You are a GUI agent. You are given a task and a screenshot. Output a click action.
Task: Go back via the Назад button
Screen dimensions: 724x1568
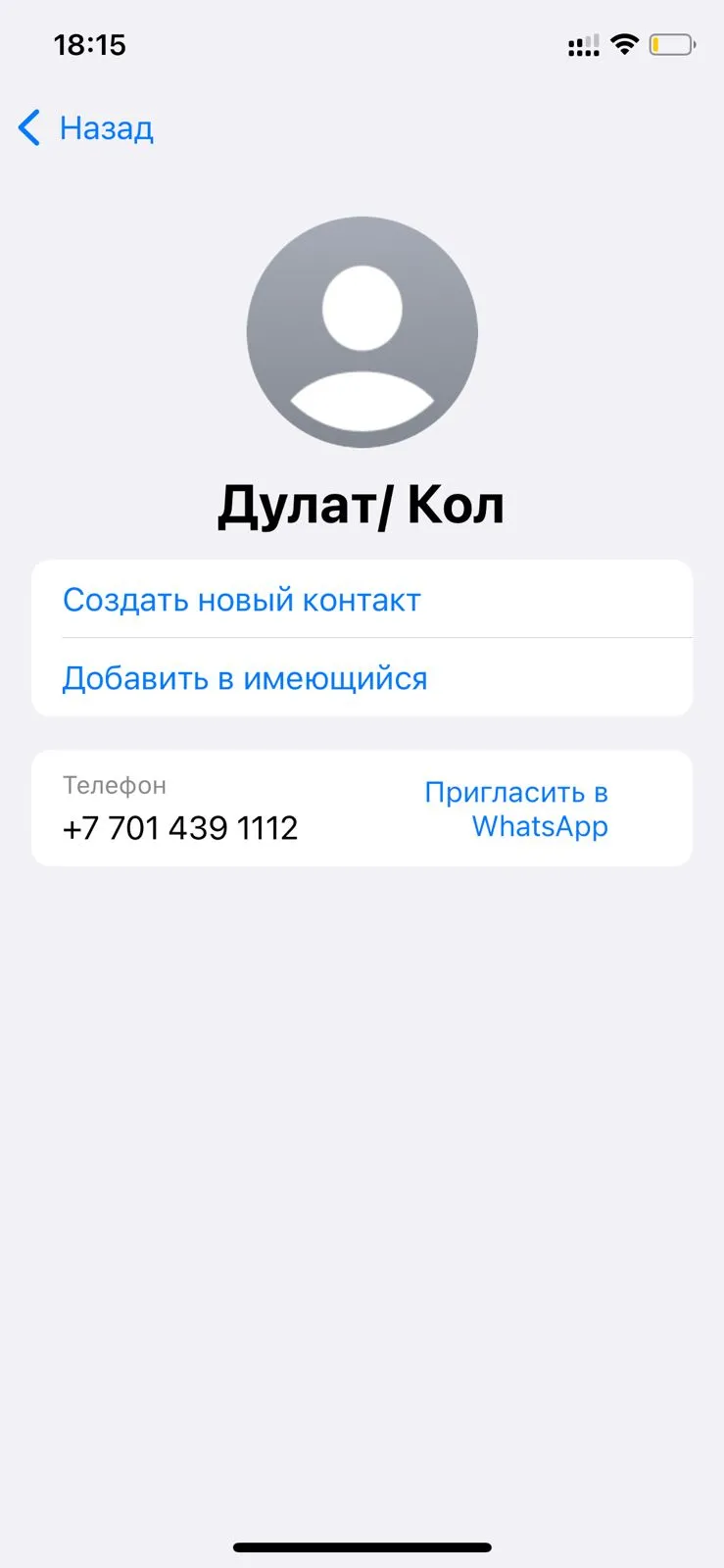click(x=86, y=128)
